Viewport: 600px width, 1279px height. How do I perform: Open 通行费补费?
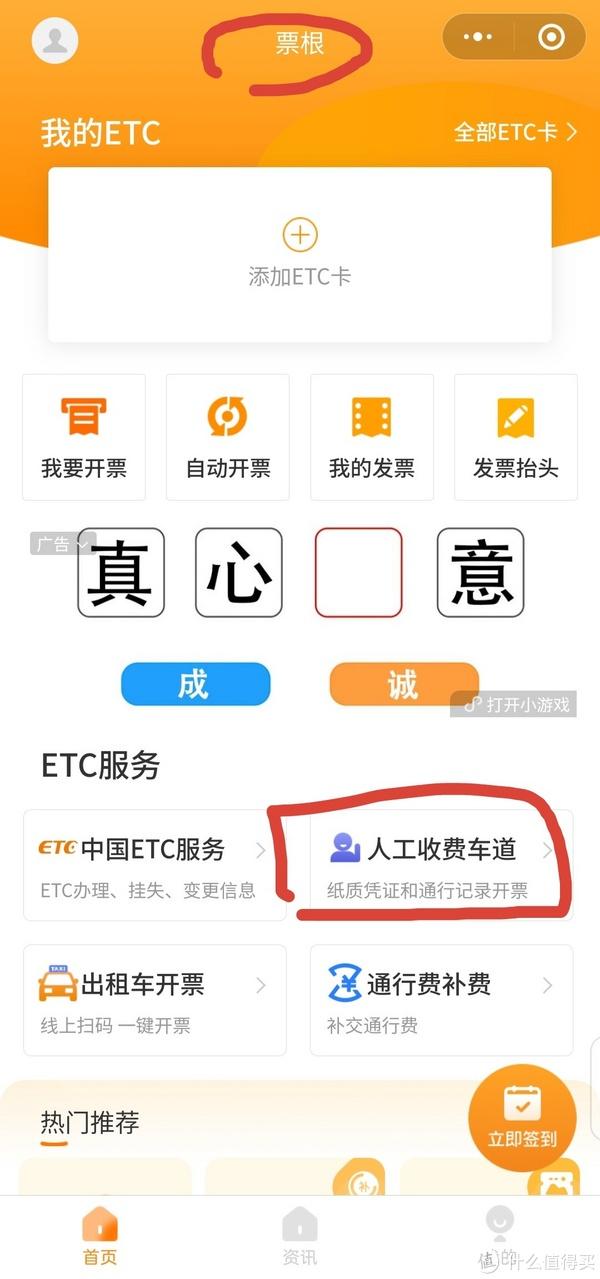tap(440, 999)
